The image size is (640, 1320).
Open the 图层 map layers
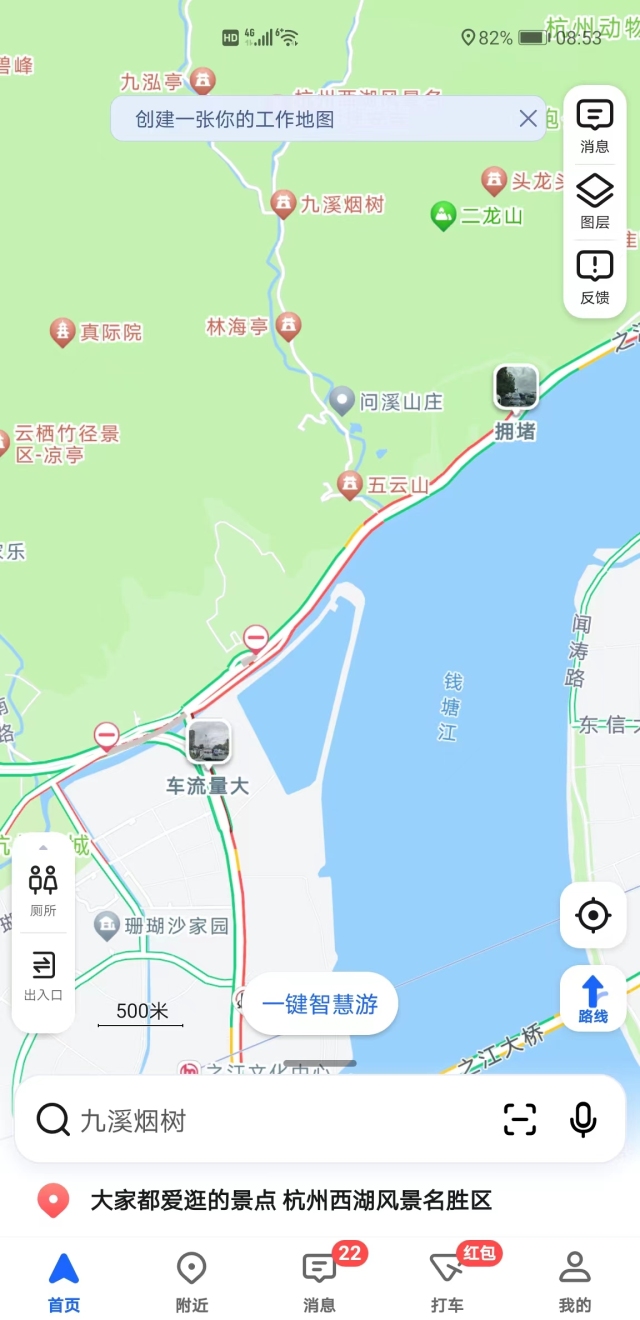click(x=595, y=202)
